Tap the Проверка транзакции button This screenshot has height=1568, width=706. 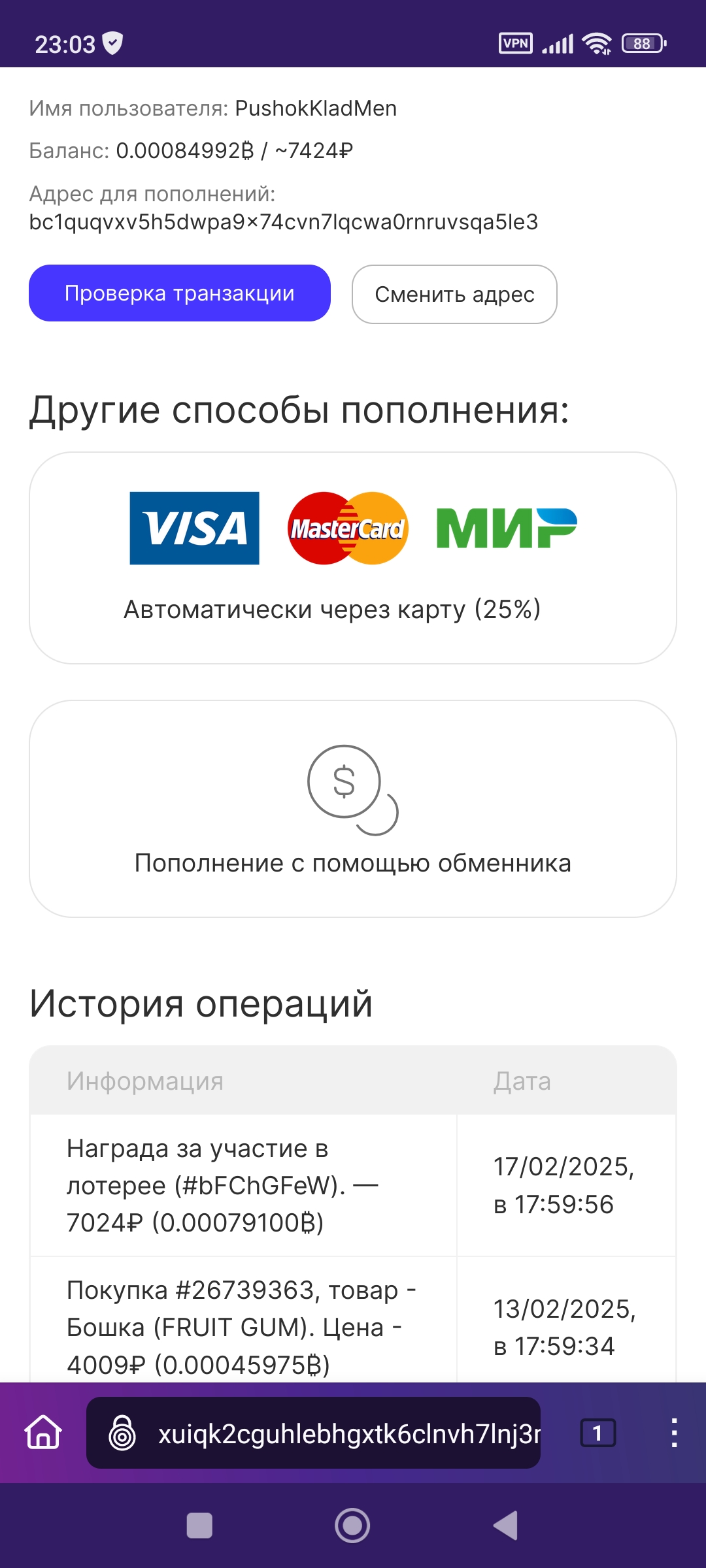(180, 293)
